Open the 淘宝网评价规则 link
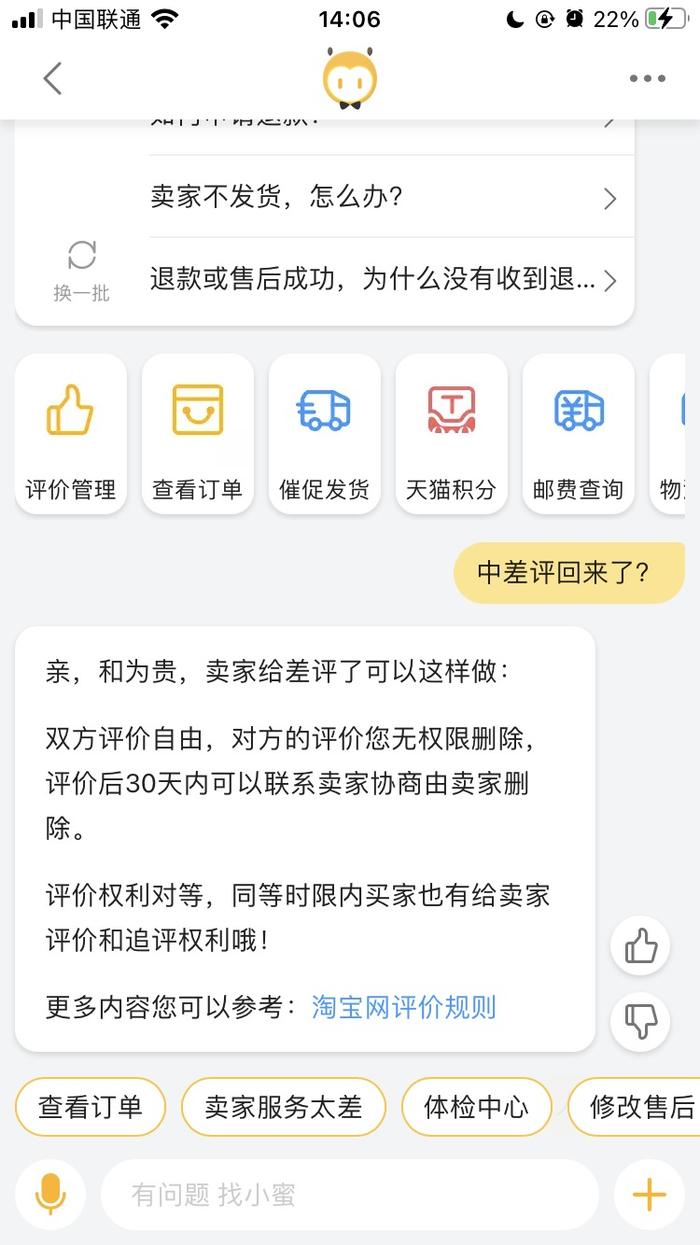The width and height of the screenshot is (700, 1245). [x=403, y=1007]
